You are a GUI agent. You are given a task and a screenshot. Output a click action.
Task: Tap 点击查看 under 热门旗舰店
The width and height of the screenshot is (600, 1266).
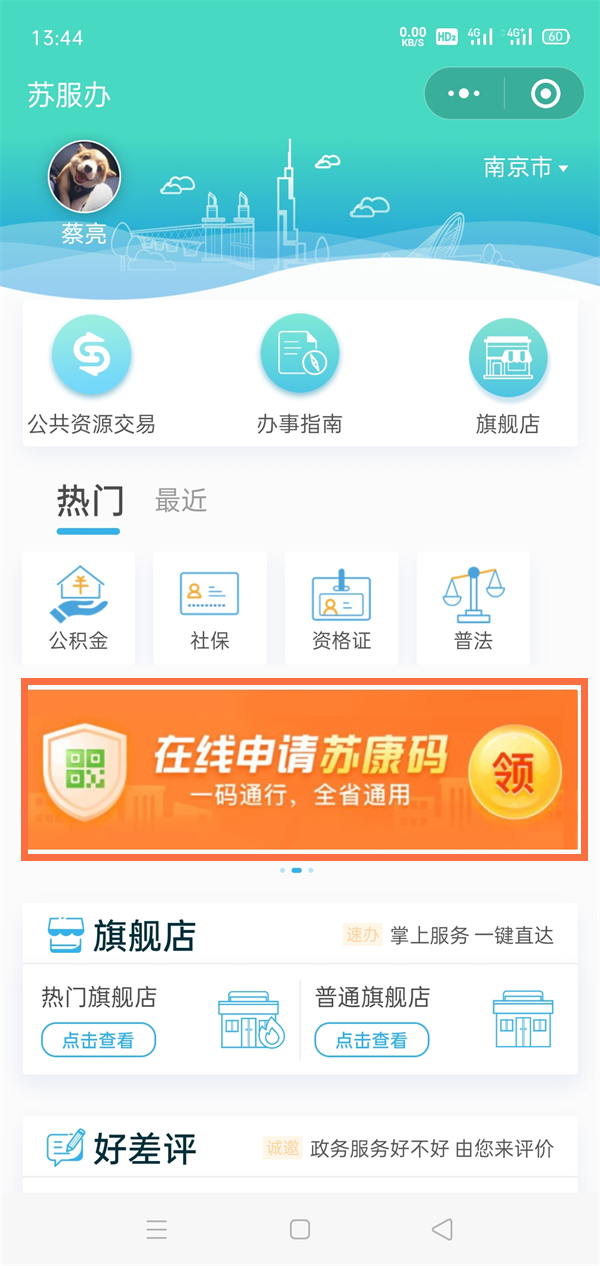[98, 1040]
